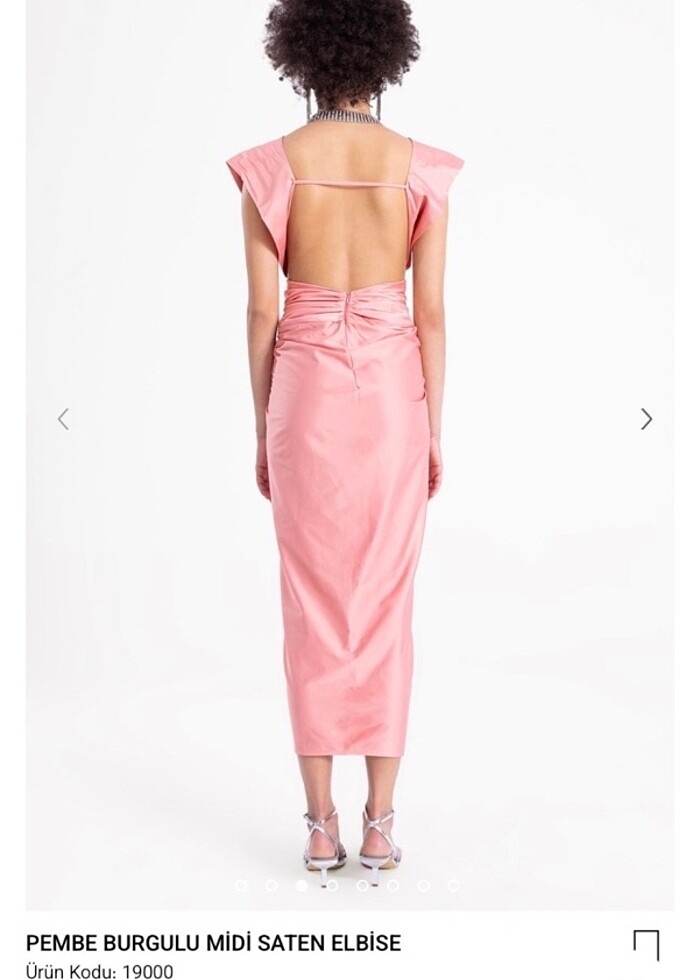Go back to the previous product photo
This screenshot has height=980, width=700.
[x=63, y=419]
